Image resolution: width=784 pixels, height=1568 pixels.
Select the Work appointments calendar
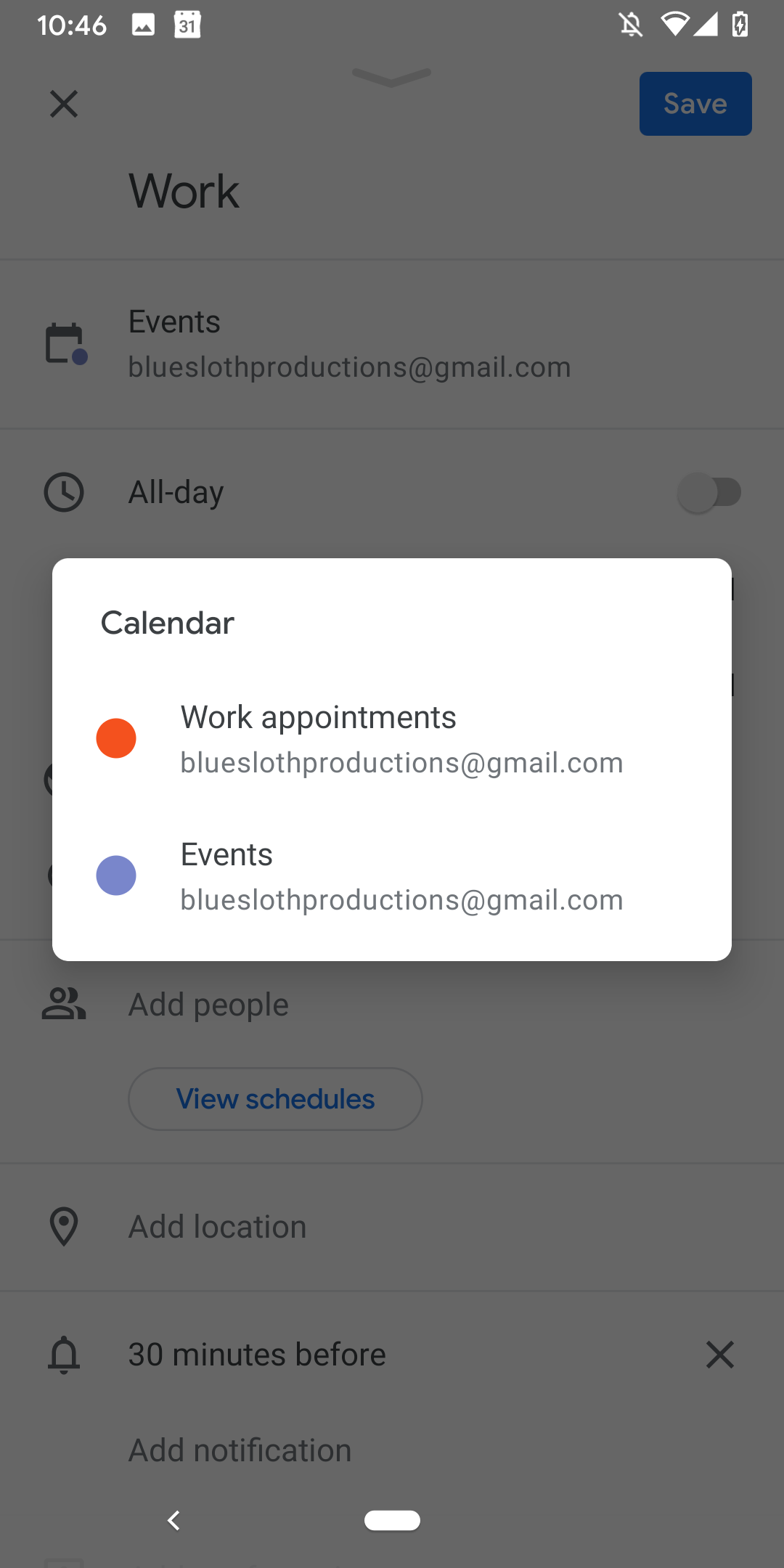[x=392, y=738]
